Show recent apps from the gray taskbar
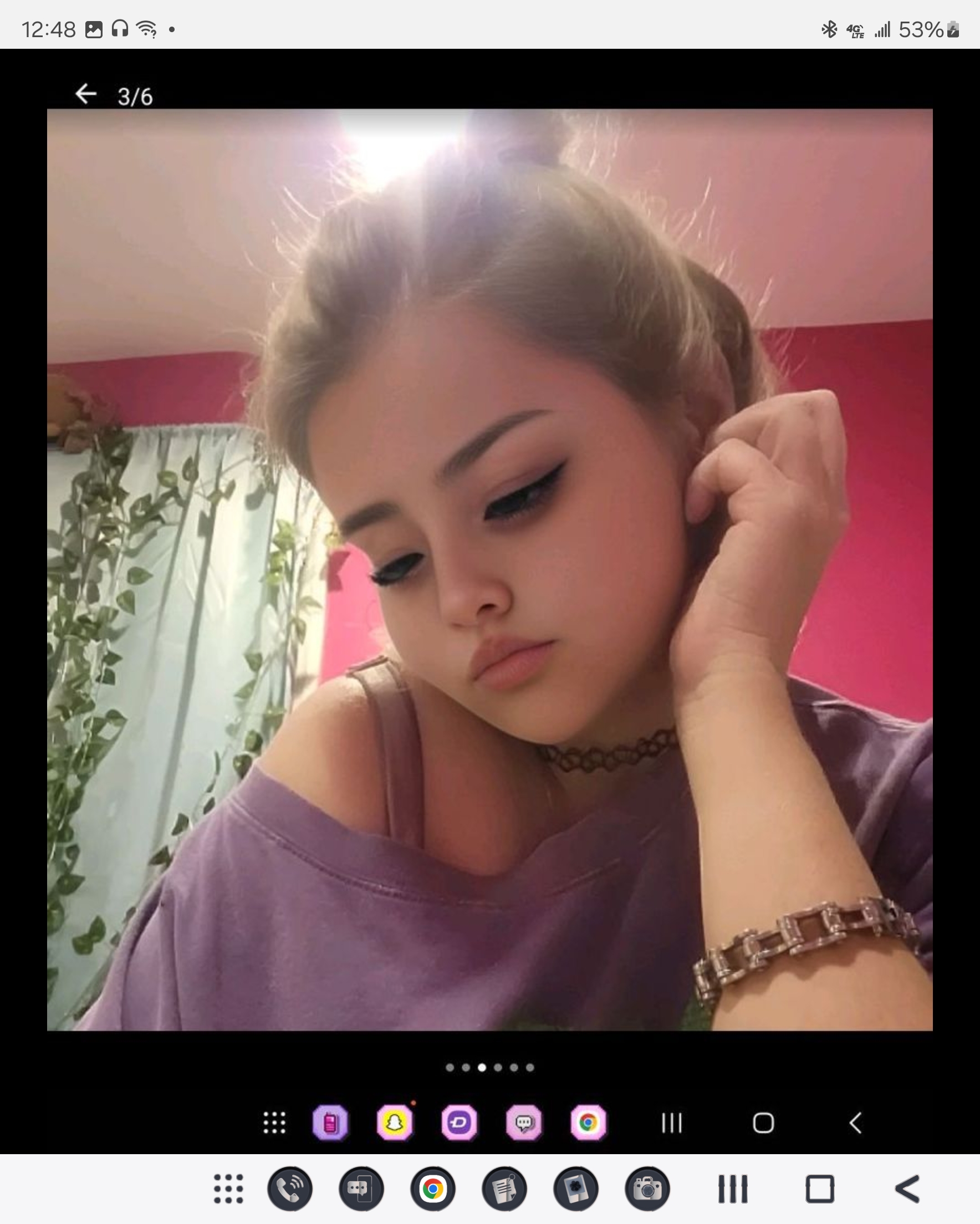980x1224 pixels. [x=732, y=1189]
